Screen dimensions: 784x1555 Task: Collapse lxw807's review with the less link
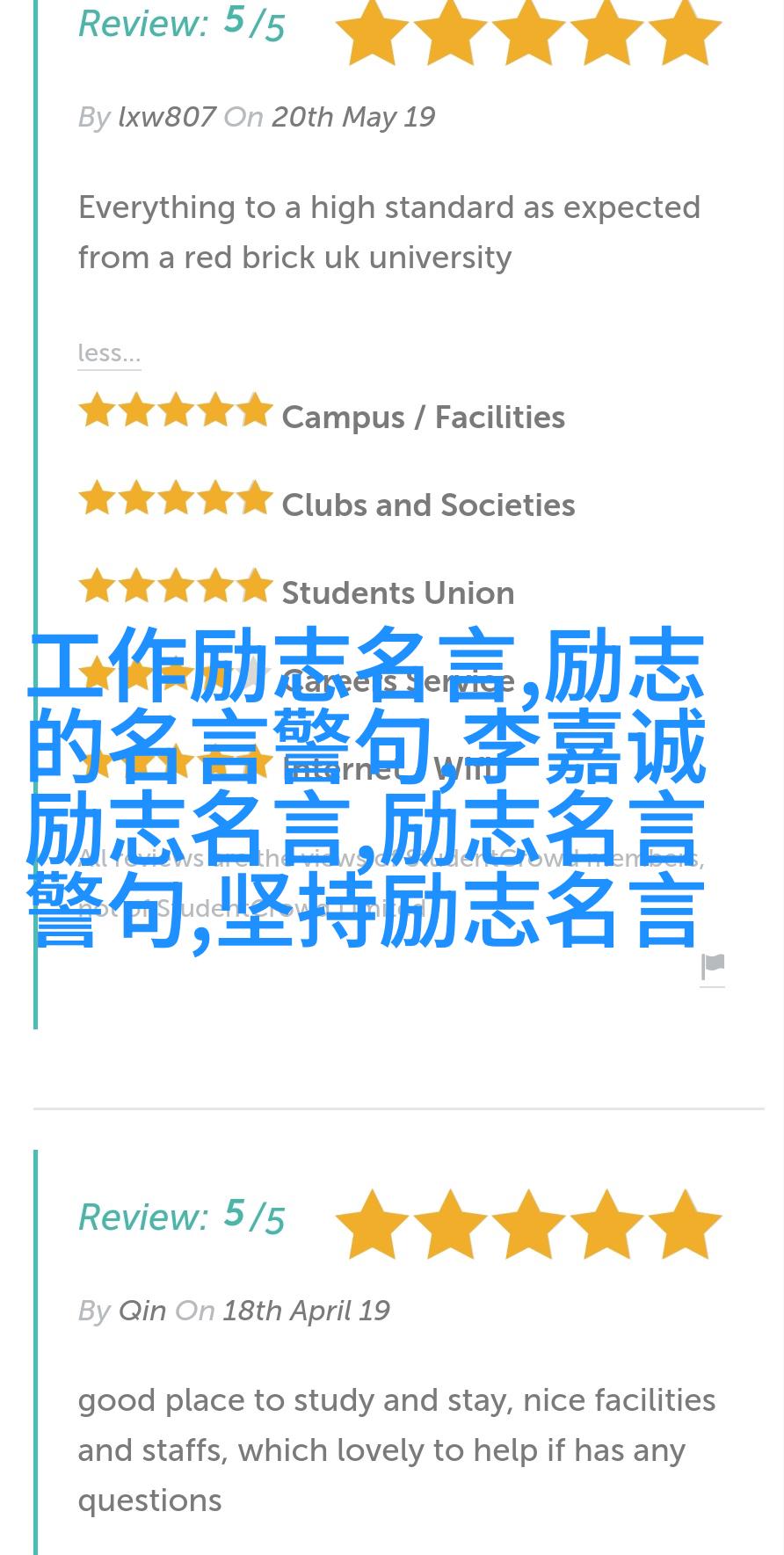coord(109,353)
